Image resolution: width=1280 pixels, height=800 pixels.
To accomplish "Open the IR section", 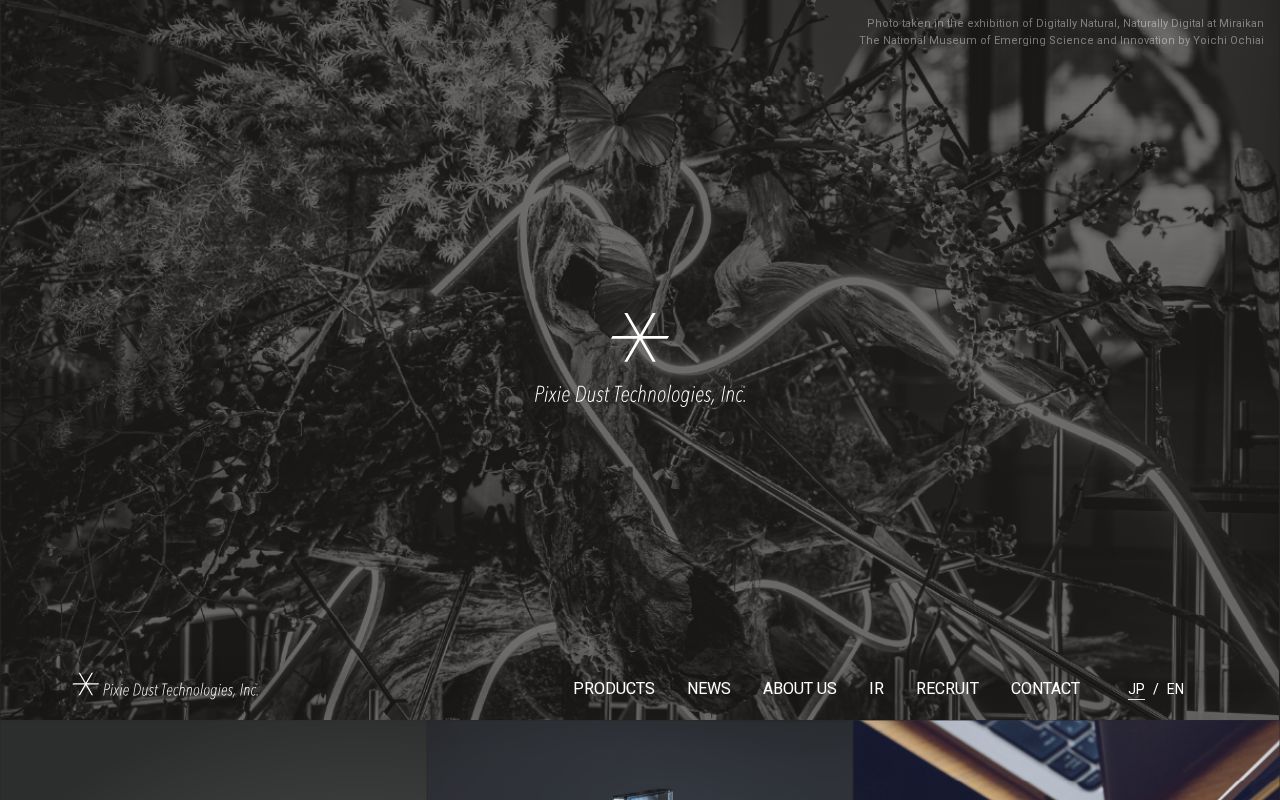I will click(x=876, y=688).
